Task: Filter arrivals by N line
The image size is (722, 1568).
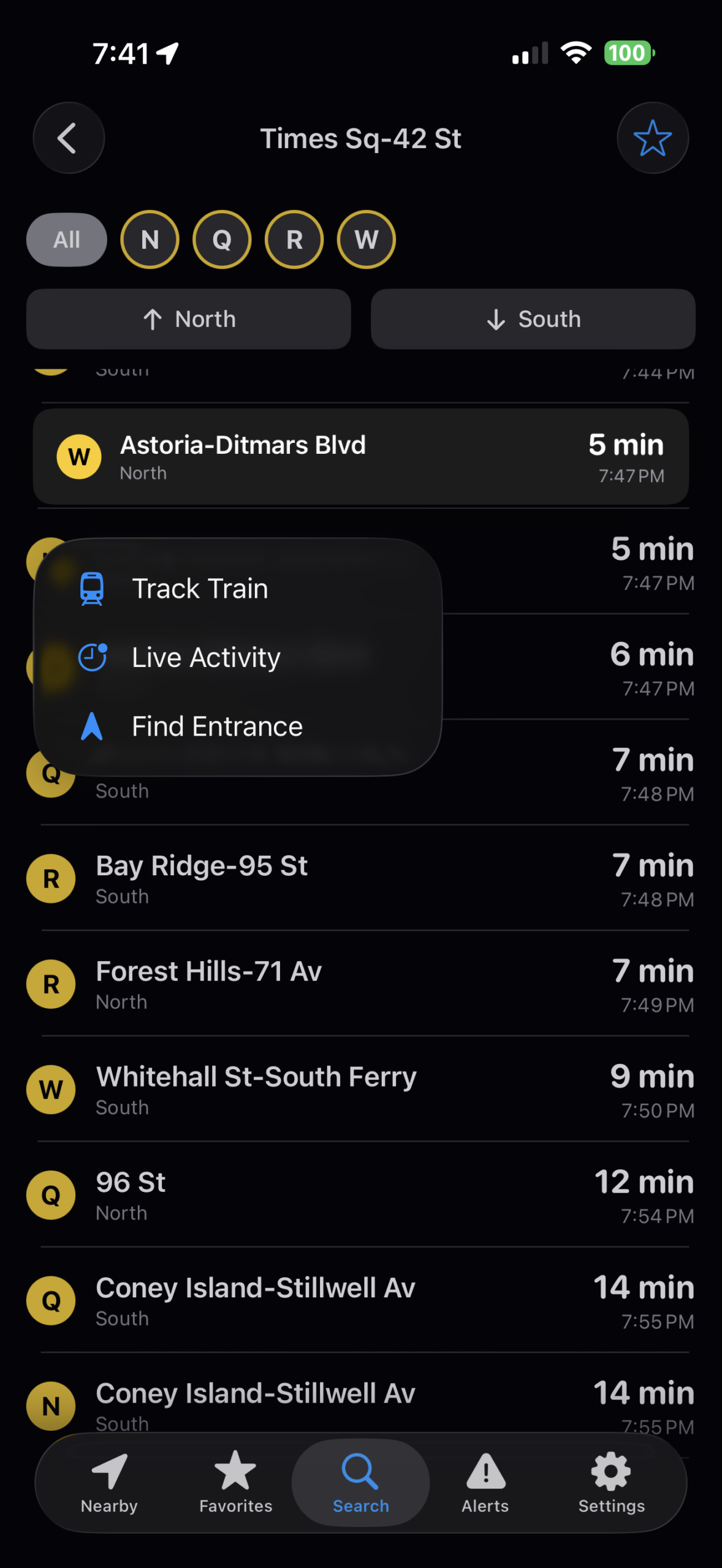Action: (150, 239)
